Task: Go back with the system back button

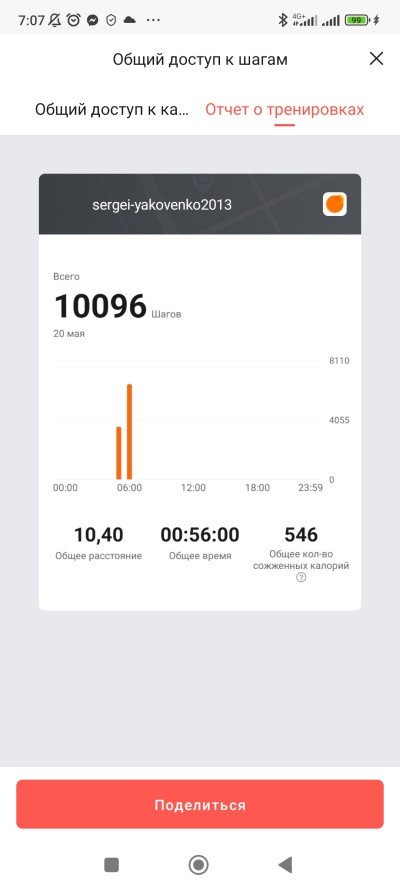Action: pyautogui.click(x=285, y=865)
